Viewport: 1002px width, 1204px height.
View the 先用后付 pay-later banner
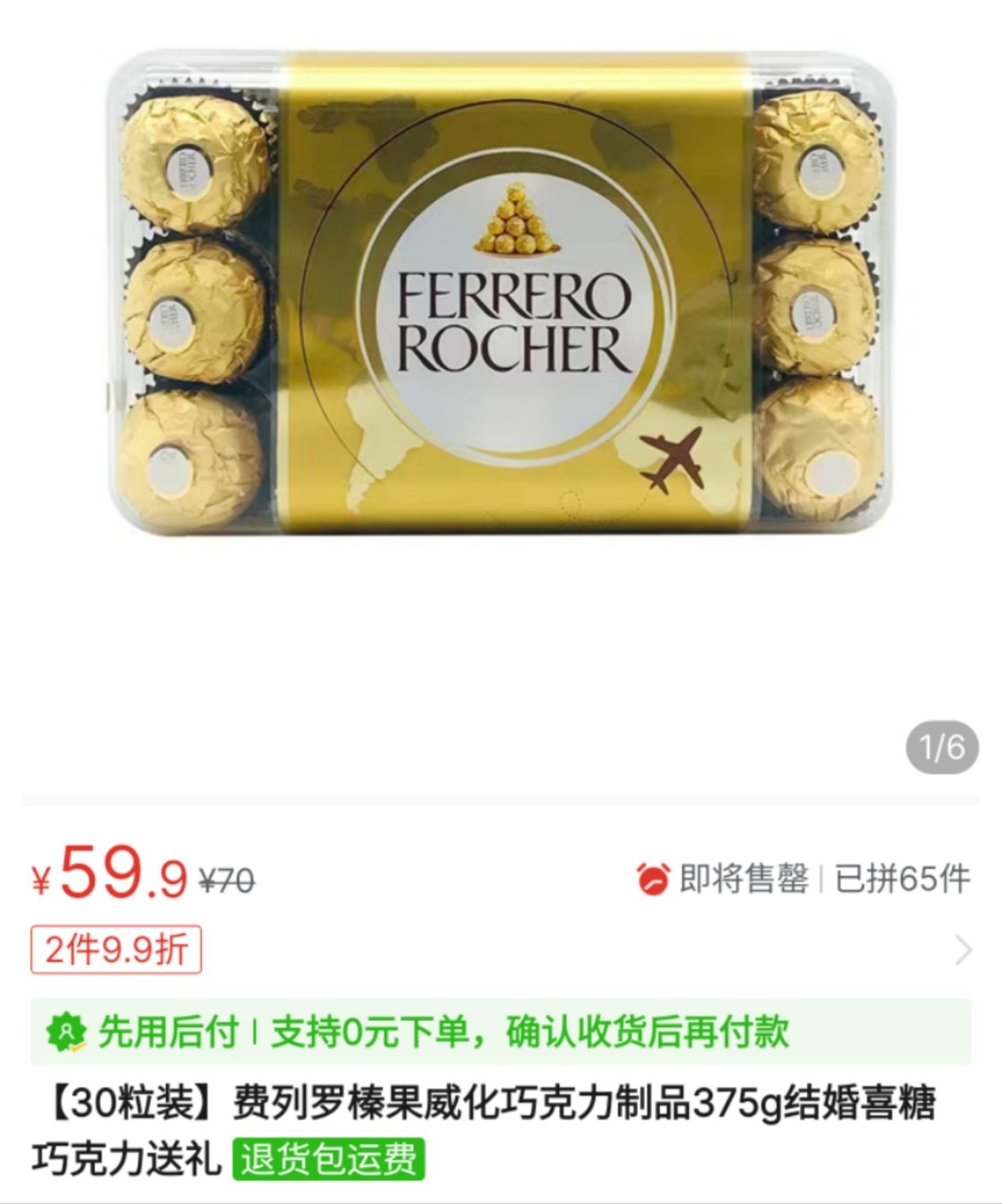(x=501, y=1032)
